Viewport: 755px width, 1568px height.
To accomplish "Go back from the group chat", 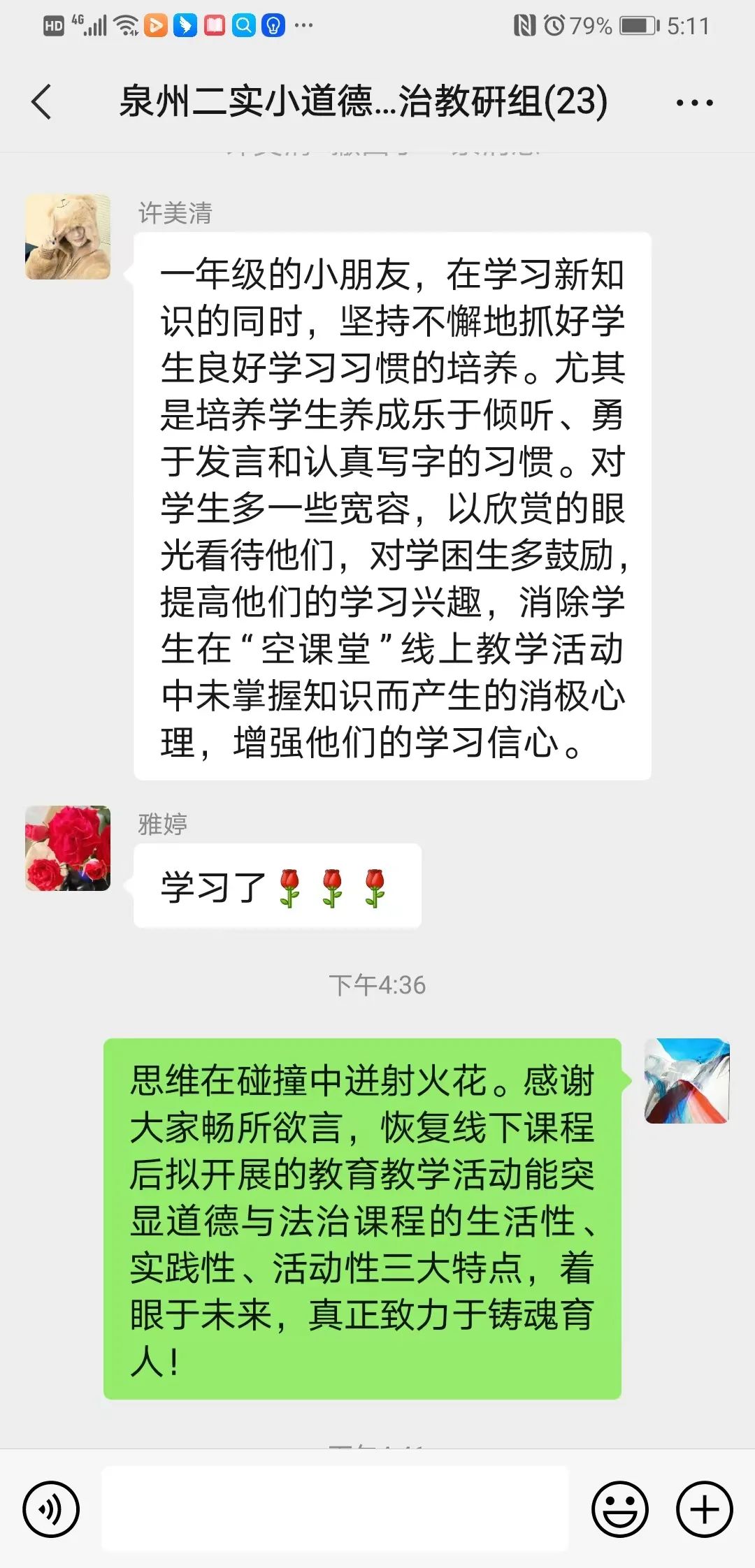I will point(42,102).
